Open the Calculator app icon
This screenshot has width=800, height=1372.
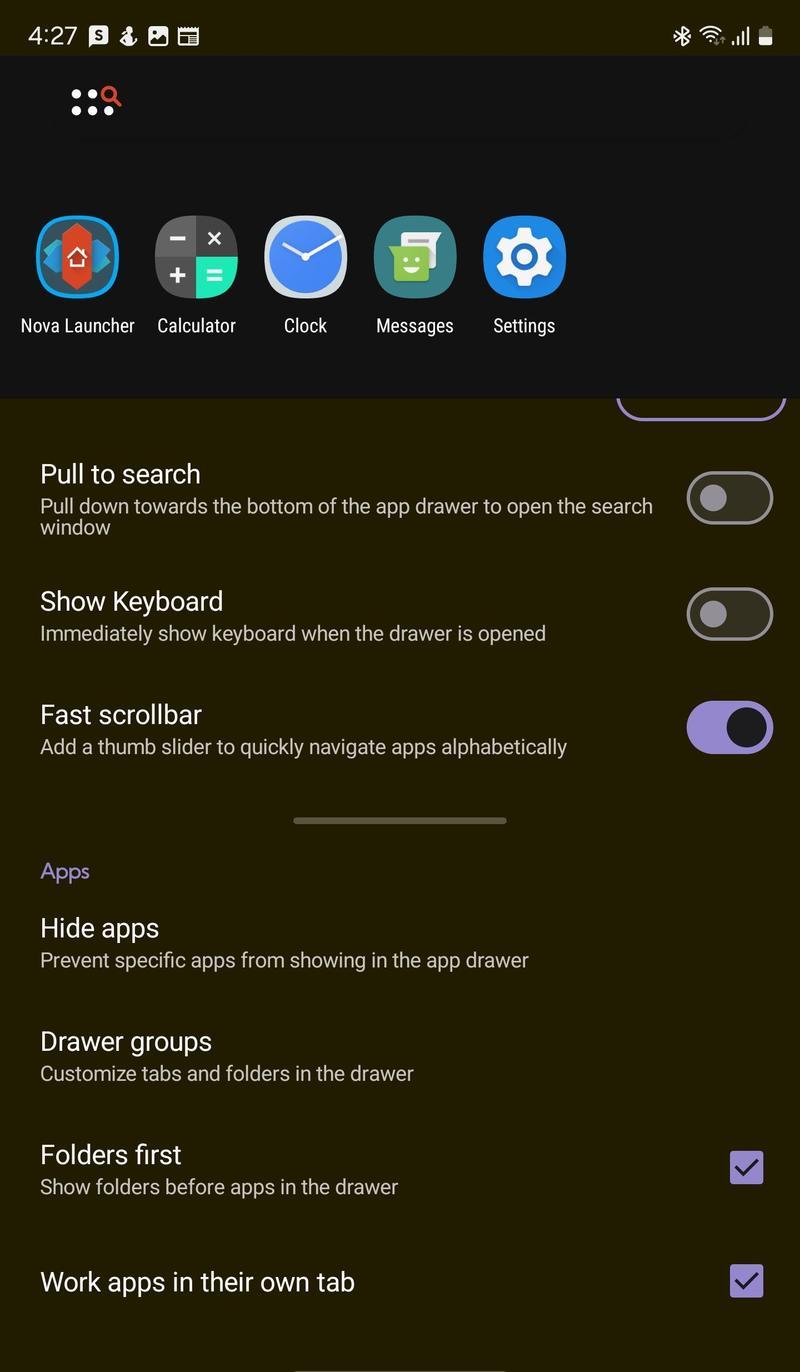tap(196, 257)
